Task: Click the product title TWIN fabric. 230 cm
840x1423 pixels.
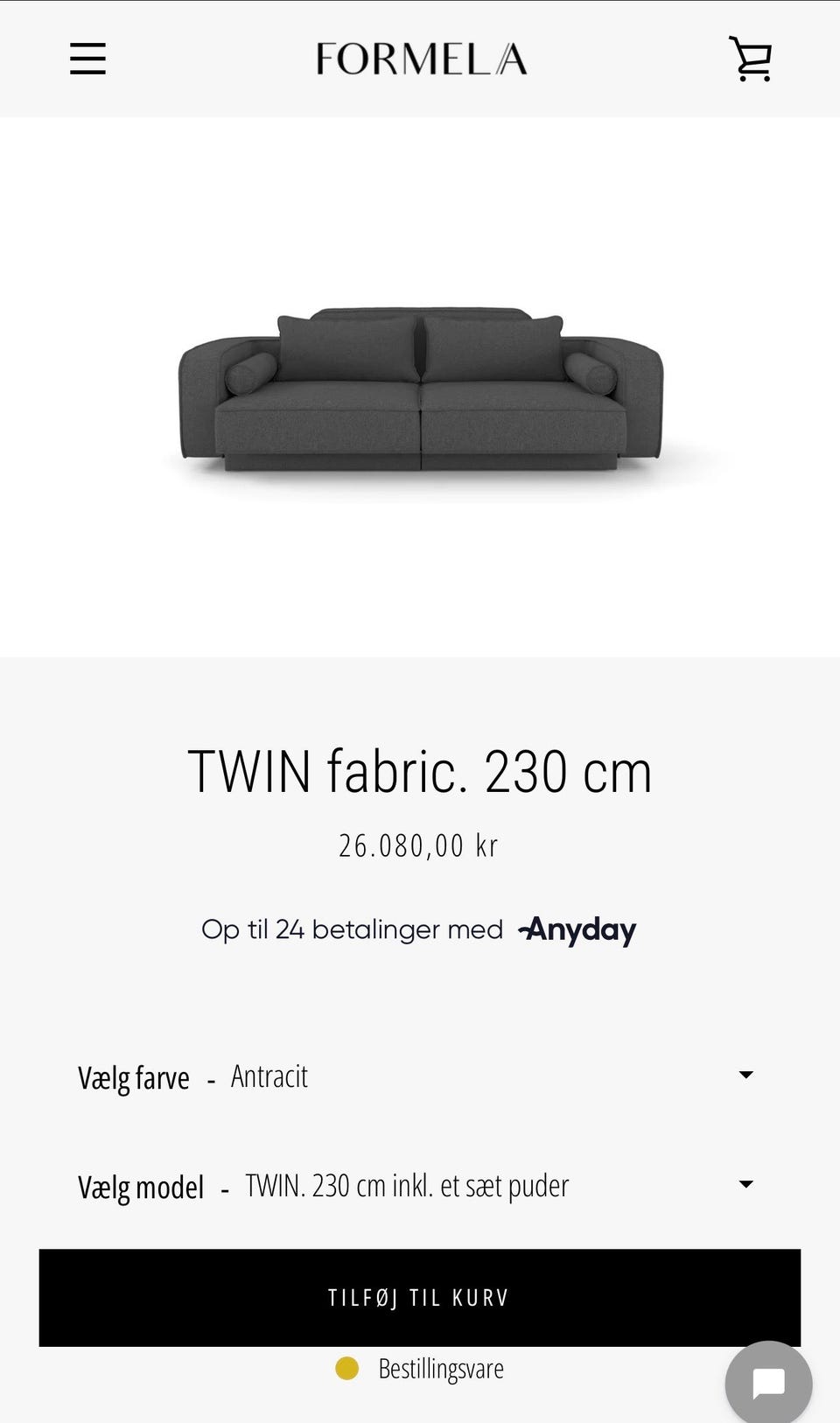Action: pyautogui.click(x=420, y=771)
